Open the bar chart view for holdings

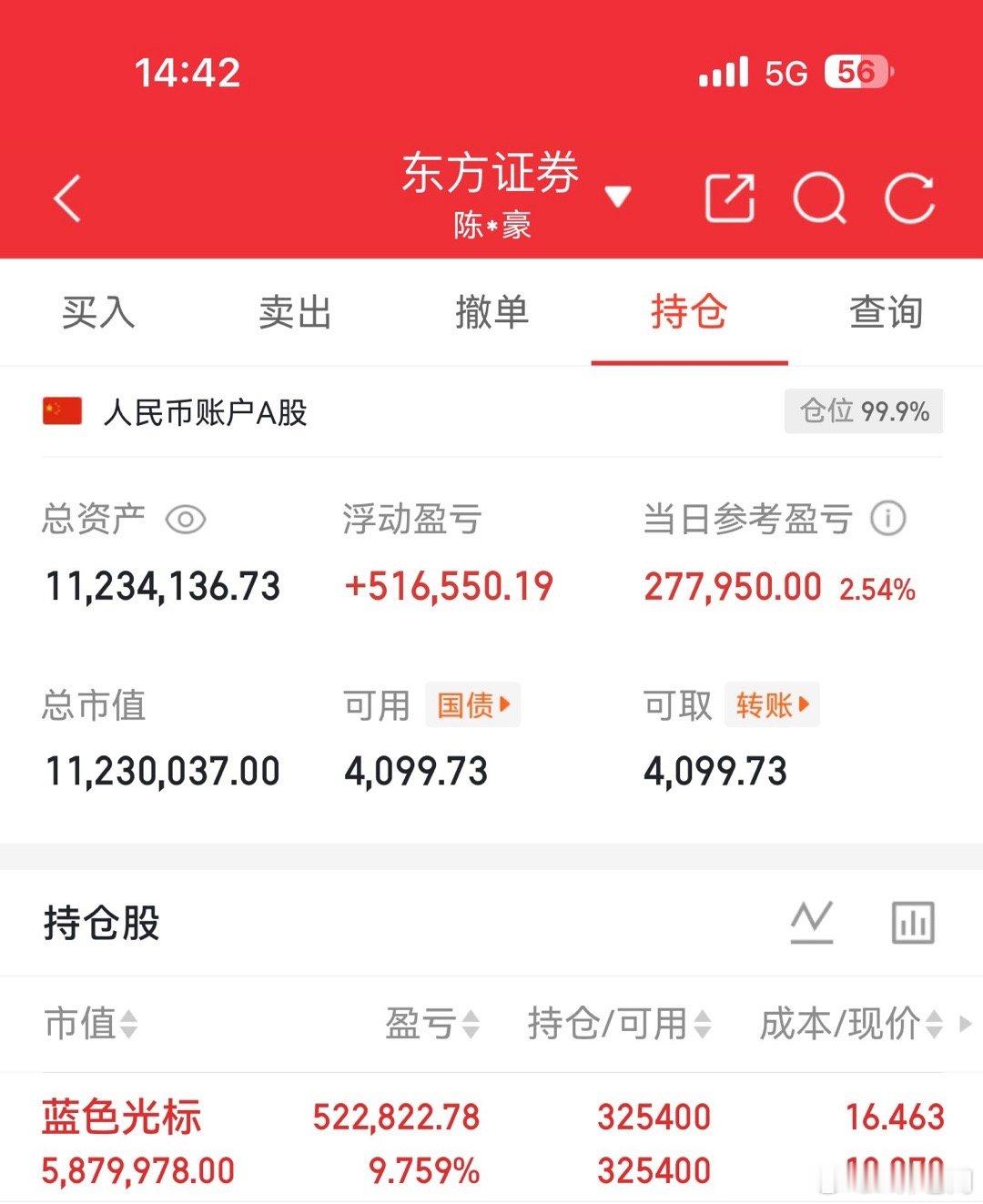(x=913, y=921)
